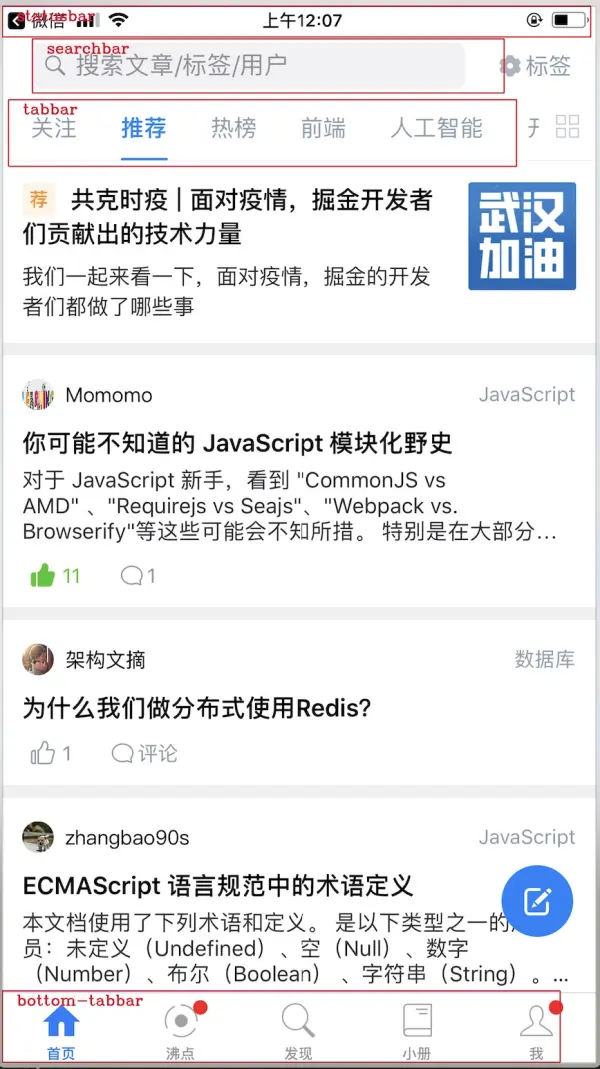This screenshot has width=600, height=1069.
Task: Like the Redis article by 架构文摘
Action: click(x=44, y=753)
